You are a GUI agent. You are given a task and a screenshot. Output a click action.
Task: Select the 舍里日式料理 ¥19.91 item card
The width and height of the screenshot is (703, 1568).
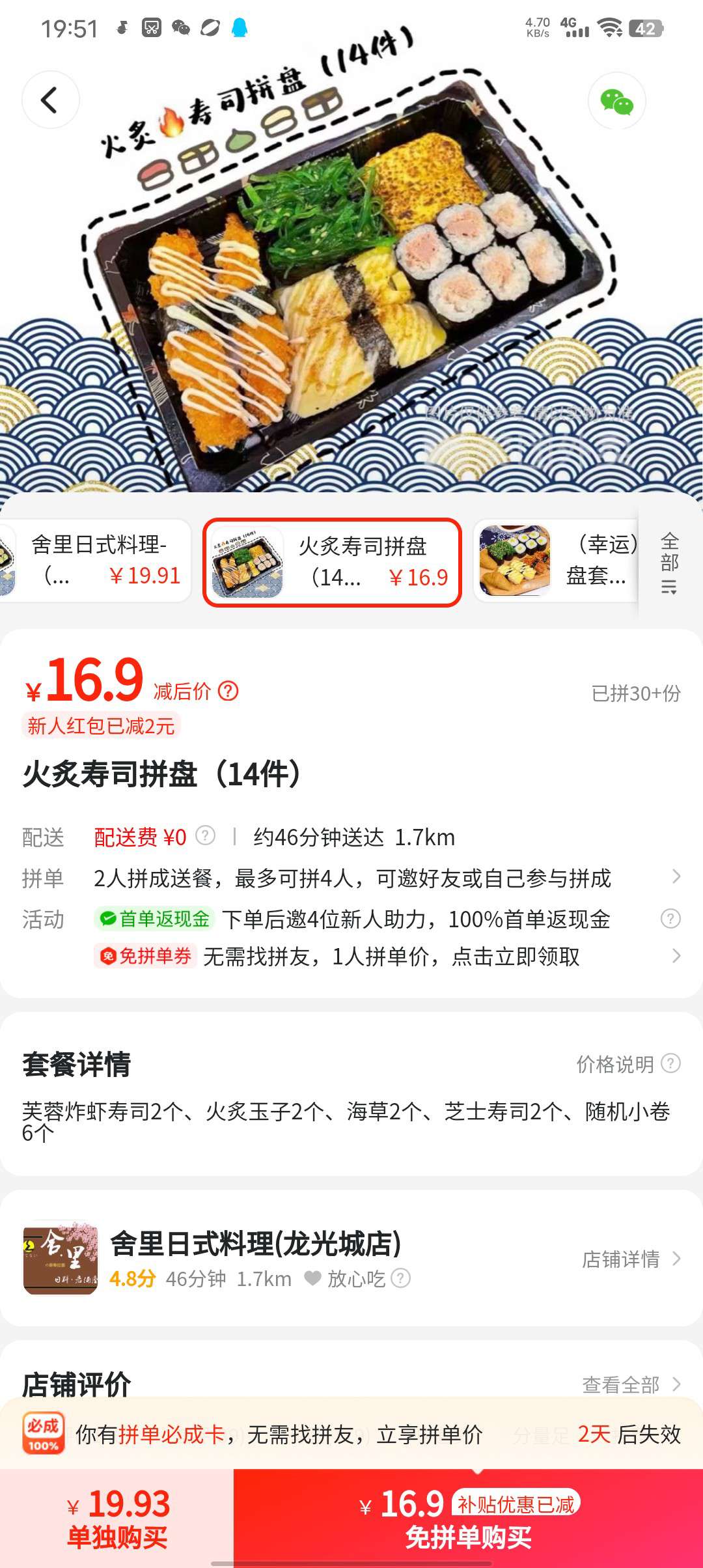(x=98, y=561)
